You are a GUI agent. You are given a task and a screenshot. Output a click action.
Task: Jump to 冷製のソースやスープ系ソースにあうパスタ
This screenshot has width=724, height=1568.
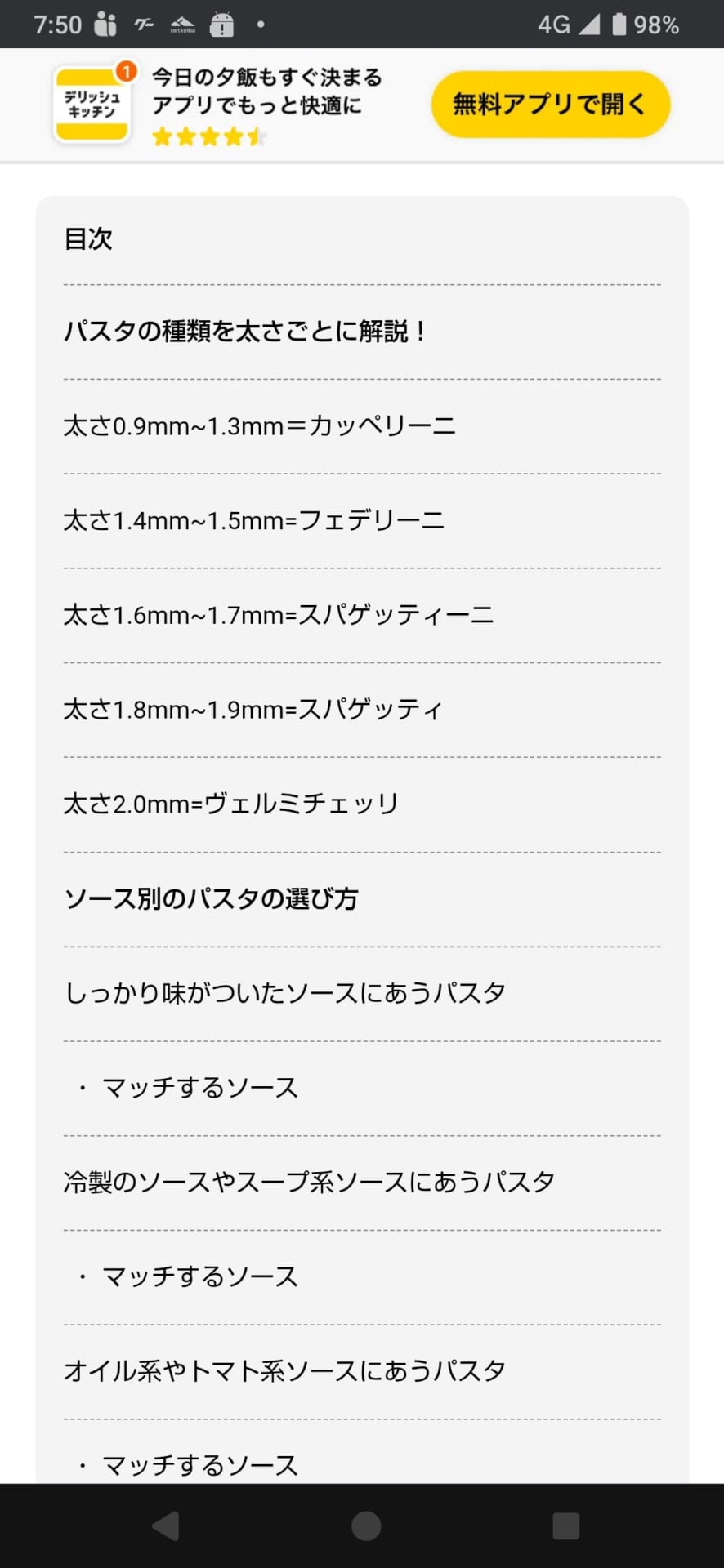[x=310, y=1182]
